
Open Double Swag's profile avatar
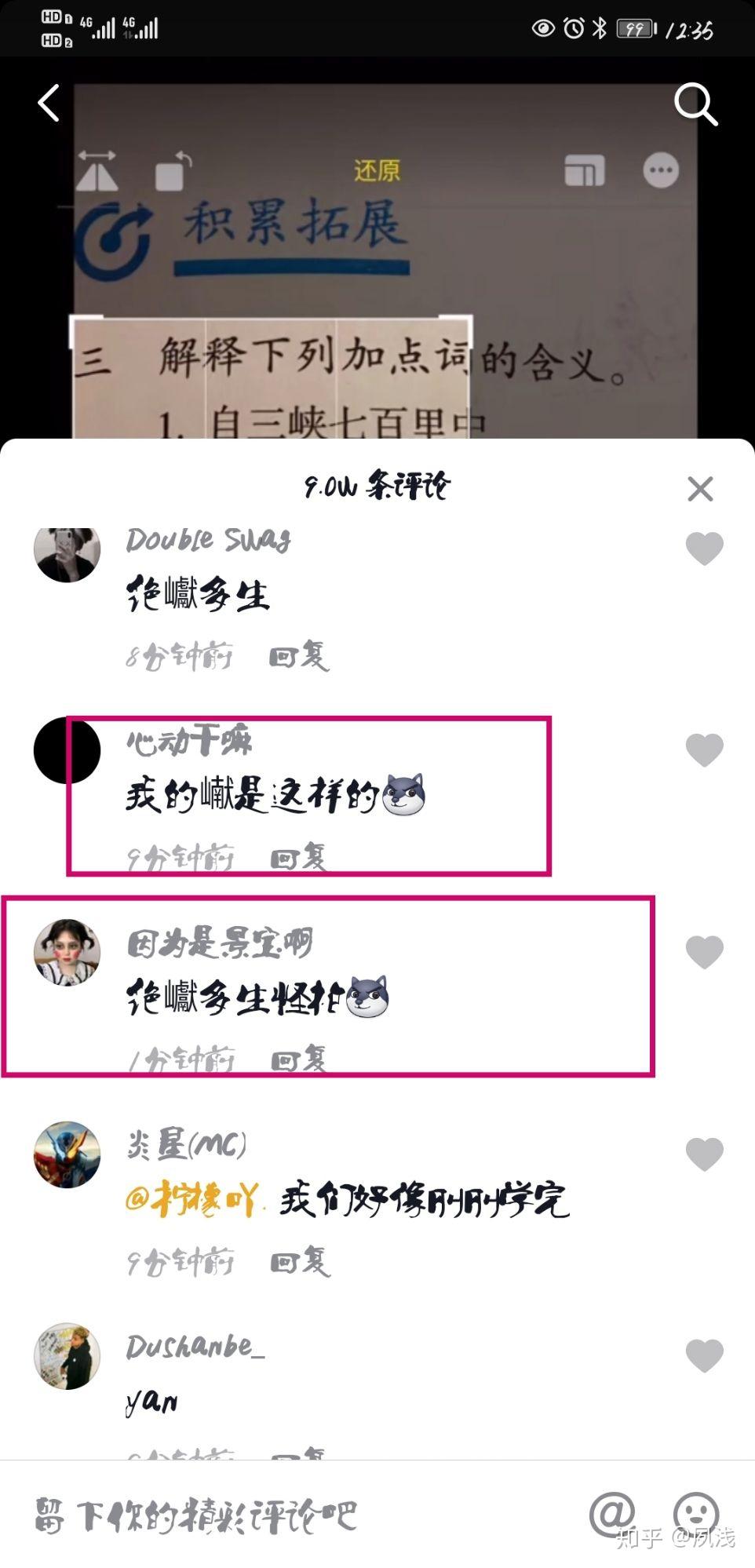tap(67, 552)
